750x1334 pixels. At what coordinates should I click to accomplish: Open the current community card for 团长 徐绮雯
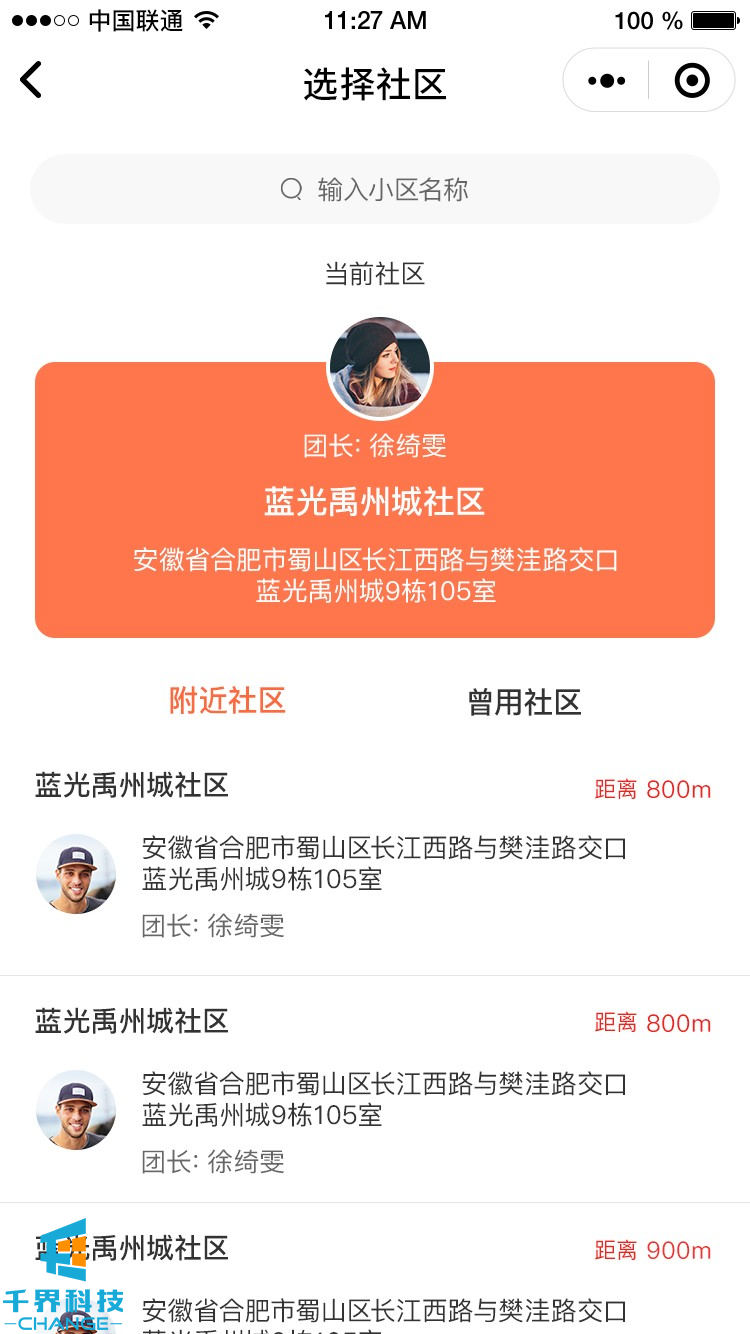click(375, 510)
